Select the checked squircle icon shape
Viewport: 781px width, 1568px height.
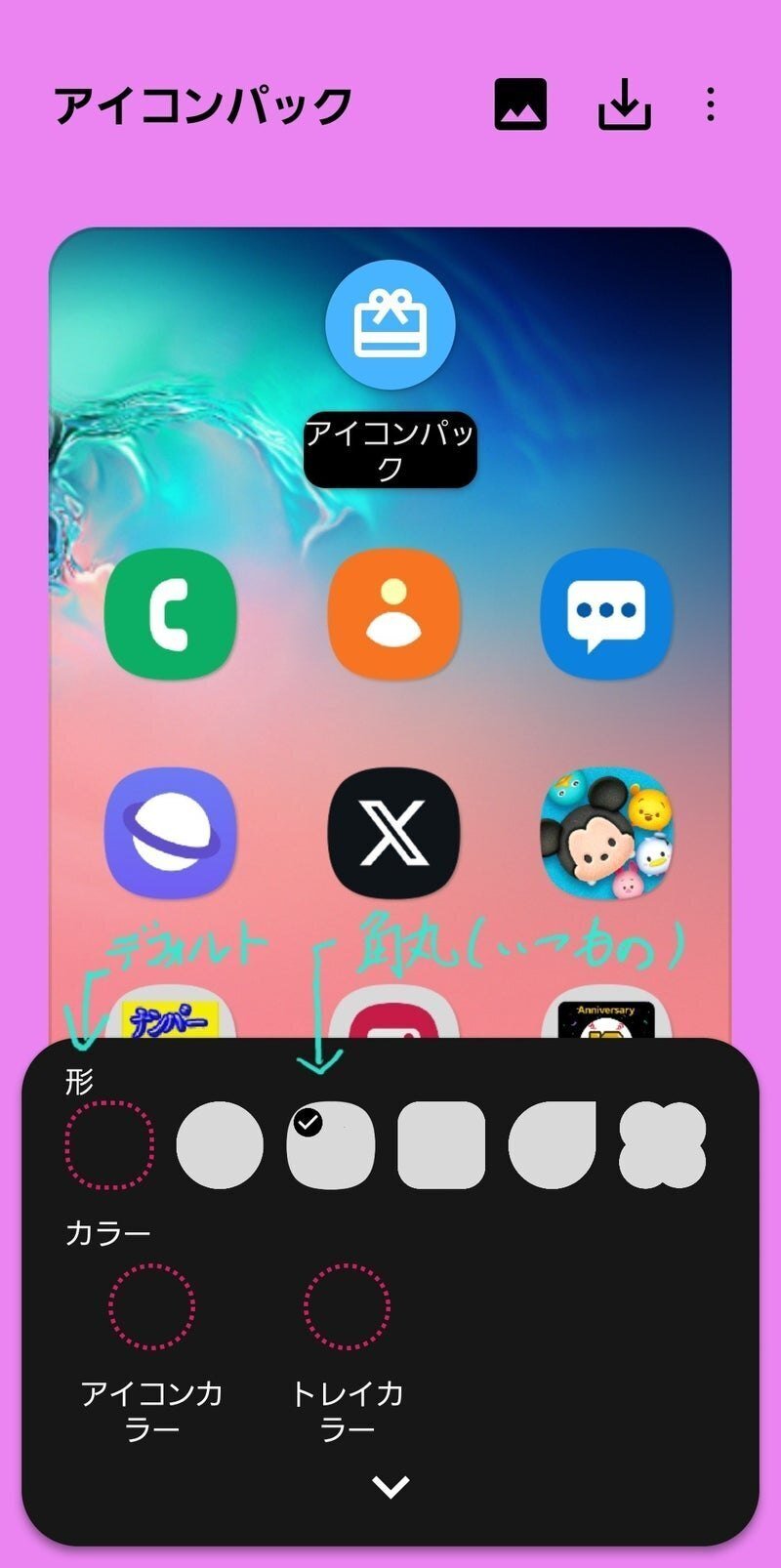(331, 1144)
